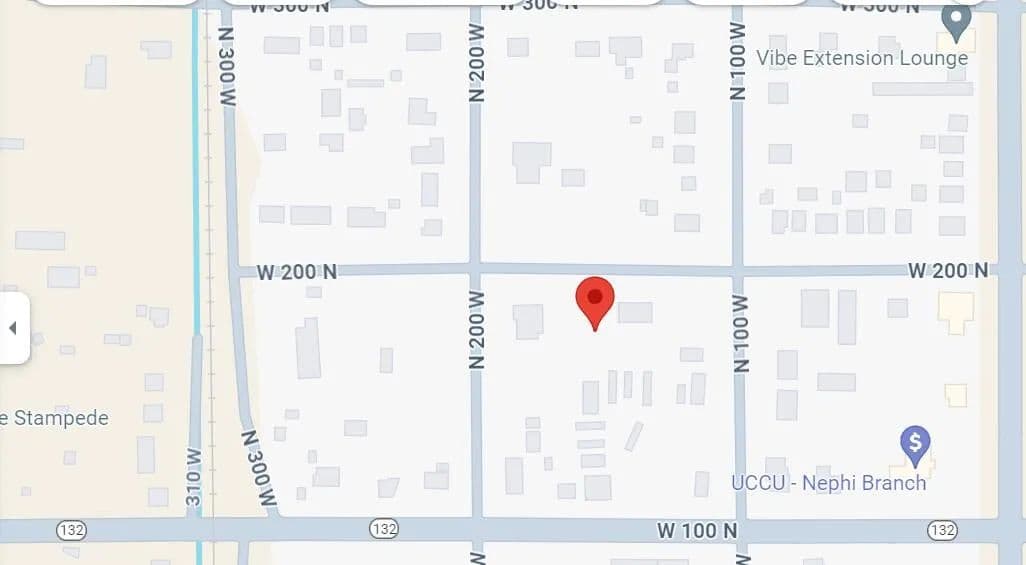Select the UCCU - Nephi Branch marker
Screen dimensions: 1026x565
tap(915, 442)
